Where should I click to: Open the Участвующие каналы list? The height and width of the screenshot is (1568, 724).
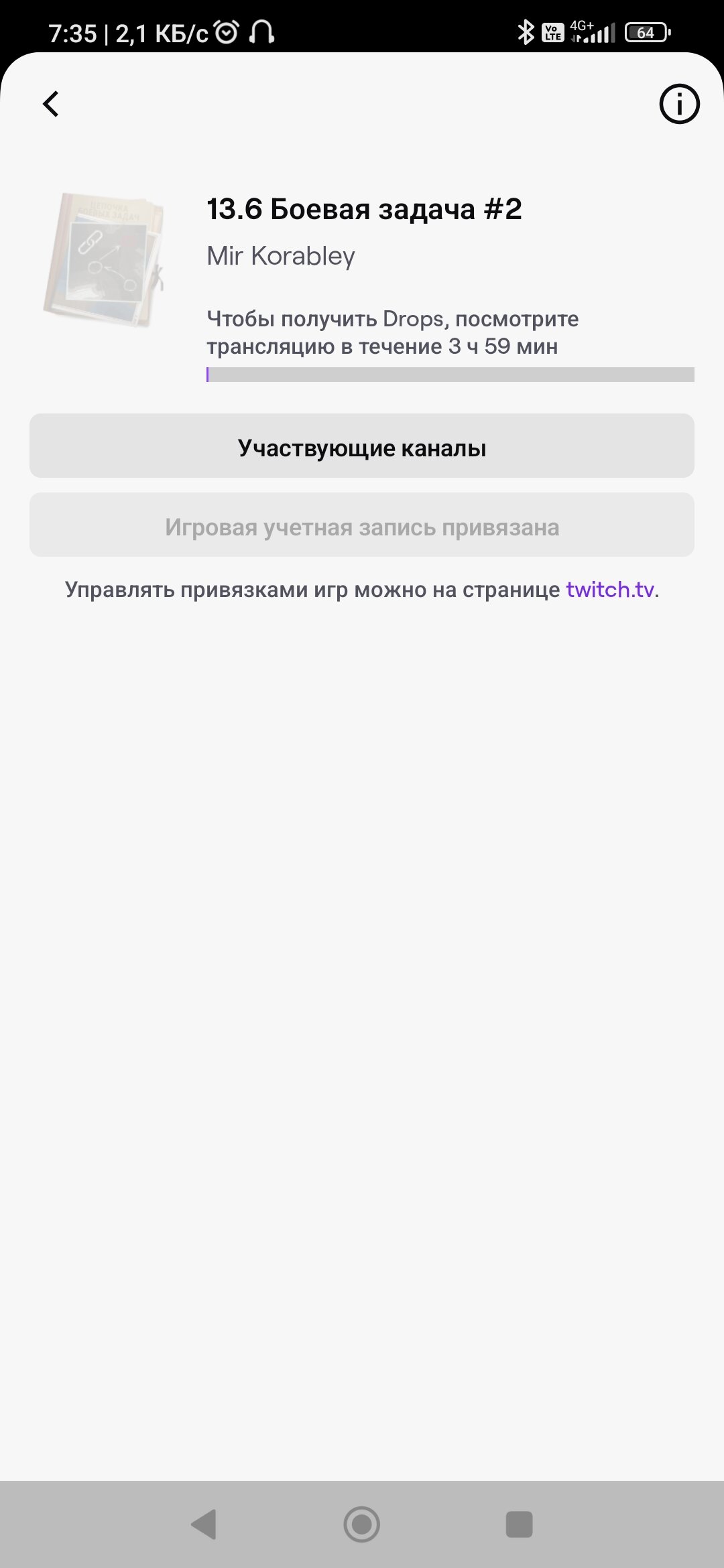pyautogui.click(x=362, y=446)
